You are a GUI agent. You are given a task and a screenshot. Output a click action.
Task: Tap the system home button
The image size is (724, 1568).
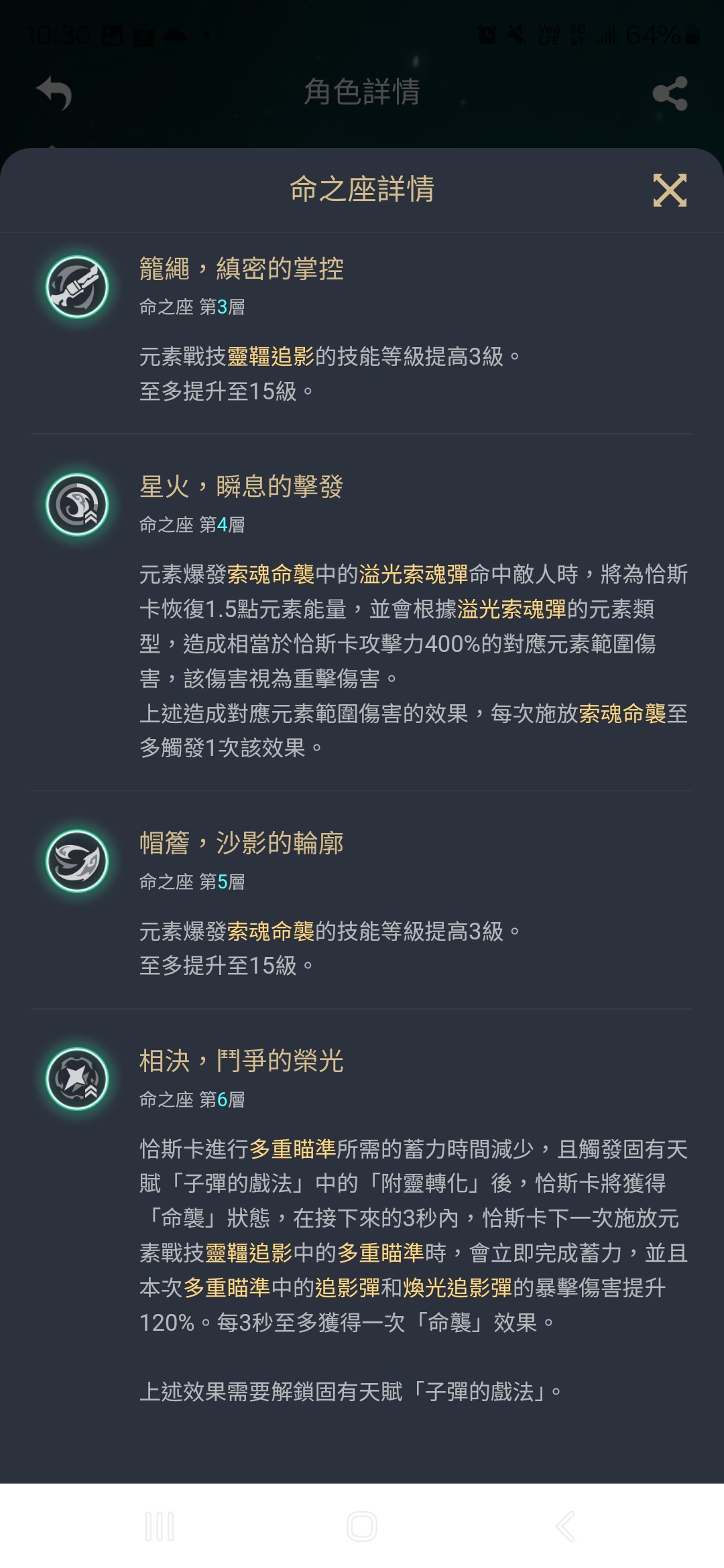point(362,1526)
